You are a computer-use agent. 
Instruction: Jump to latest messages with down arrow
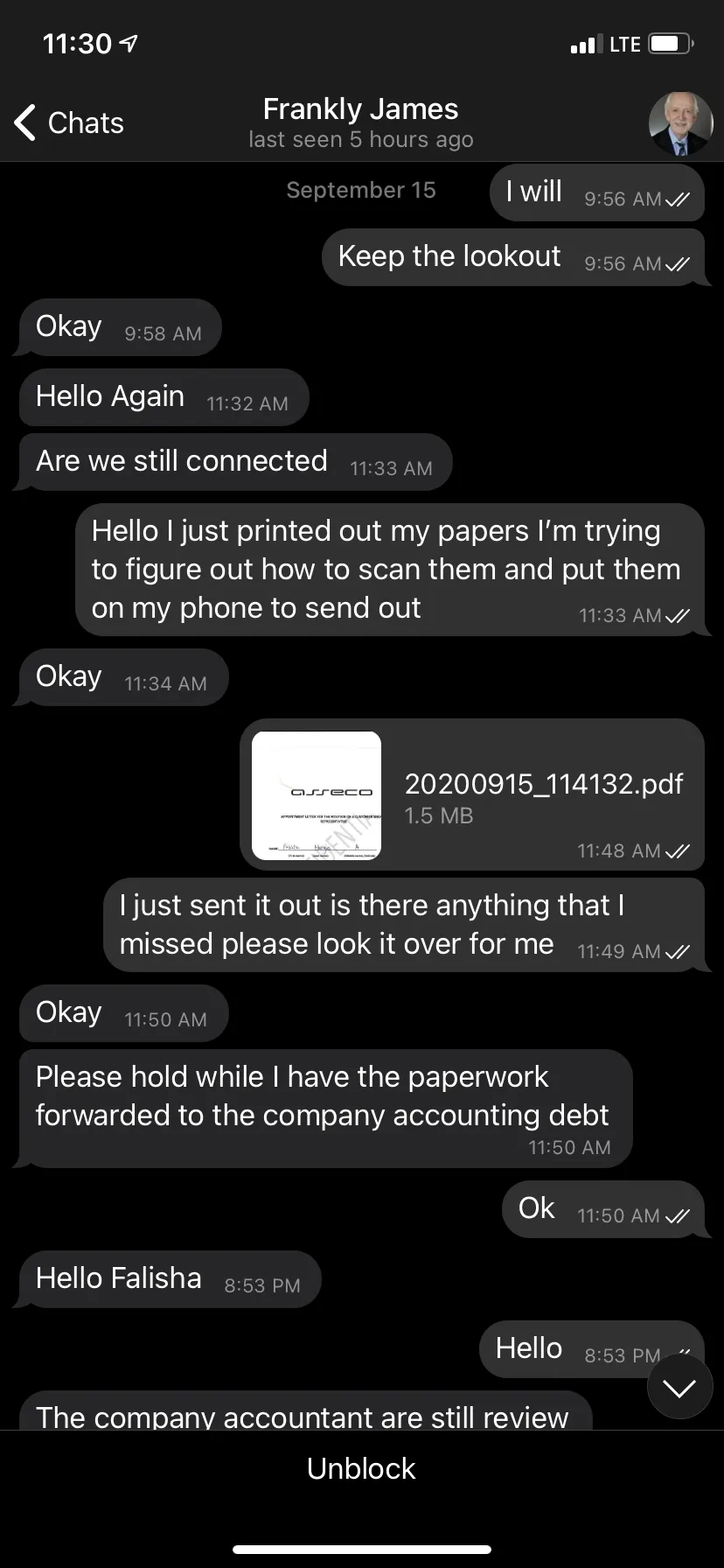(679, 1388)
